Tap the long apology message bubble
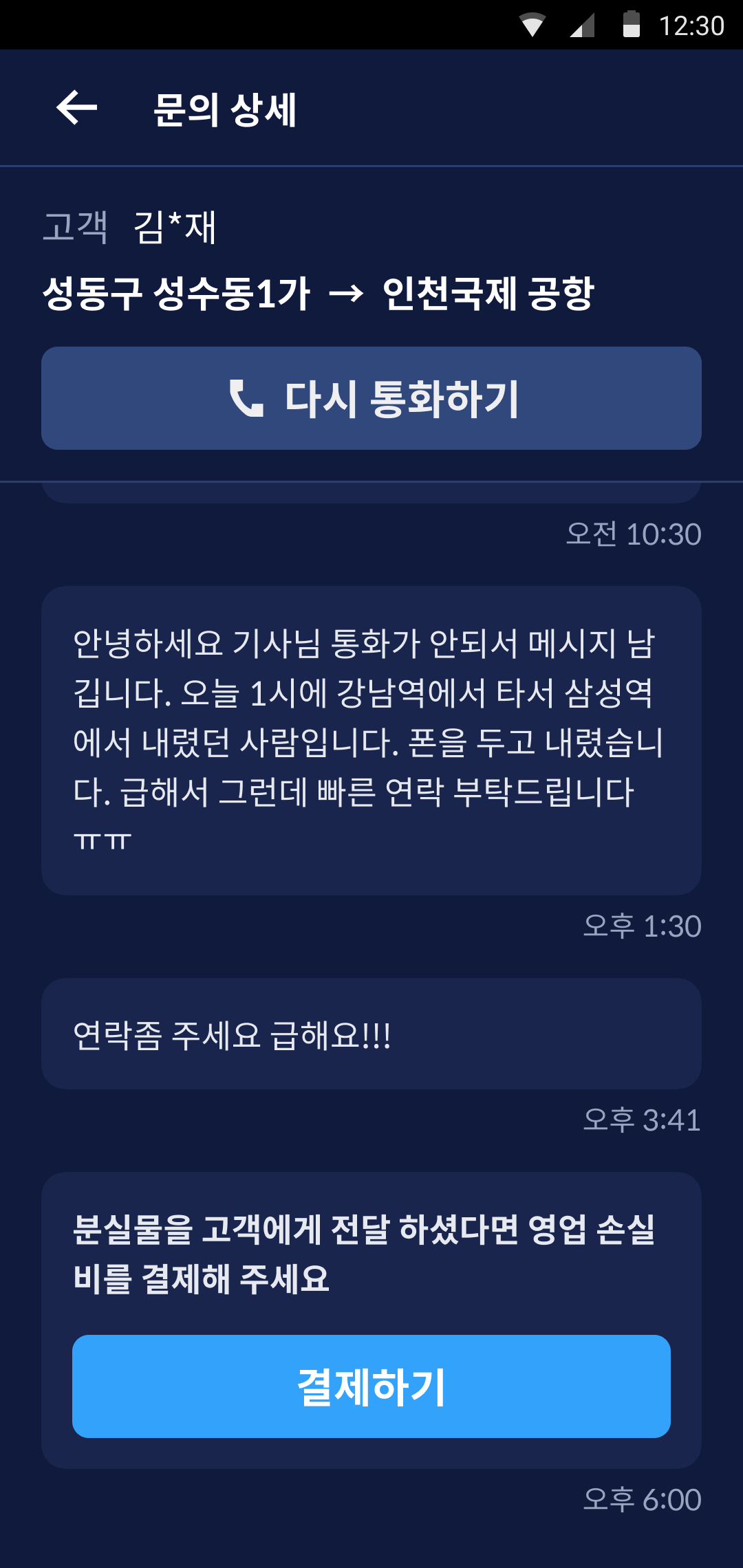The image size is (743, 1568). point(371,736)
